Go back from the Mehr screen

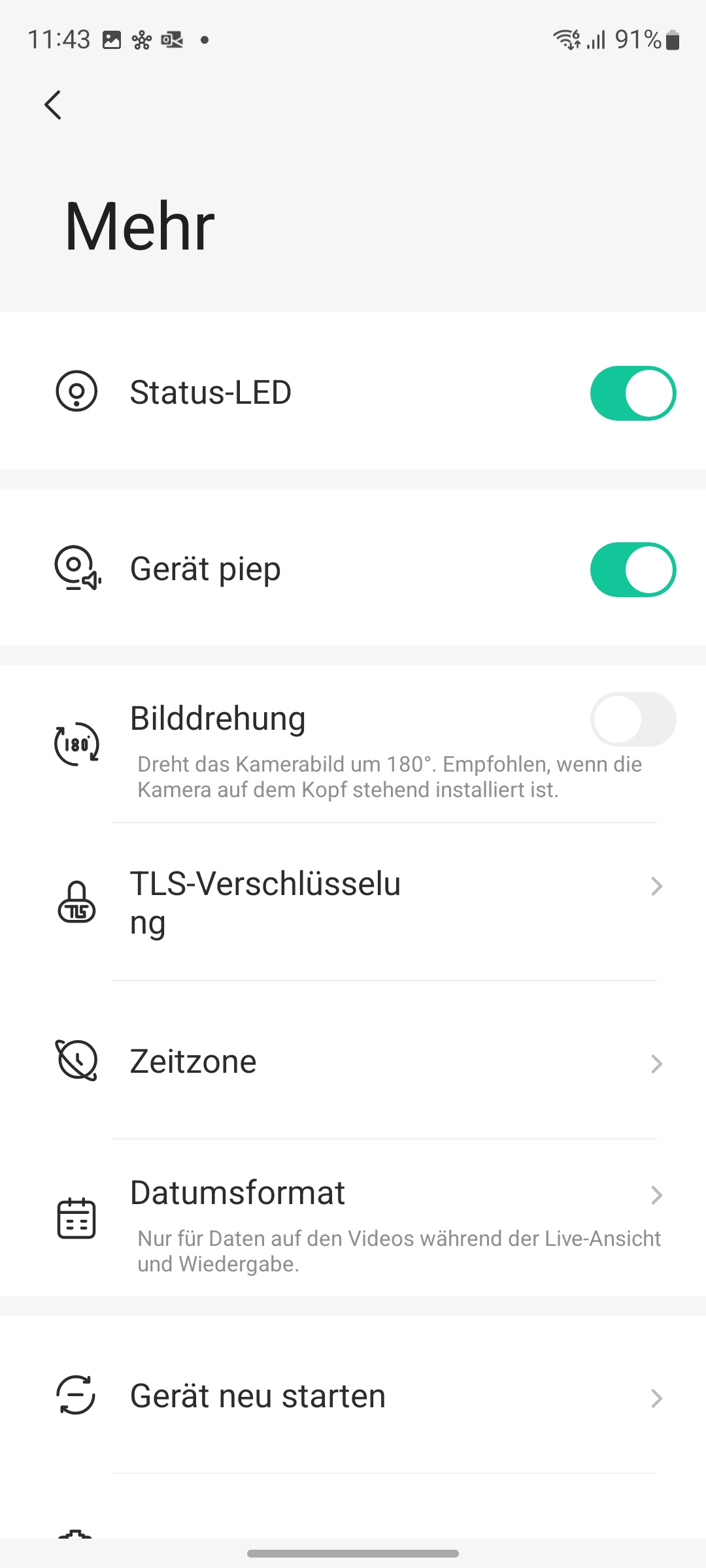click(x=53, y=105)
